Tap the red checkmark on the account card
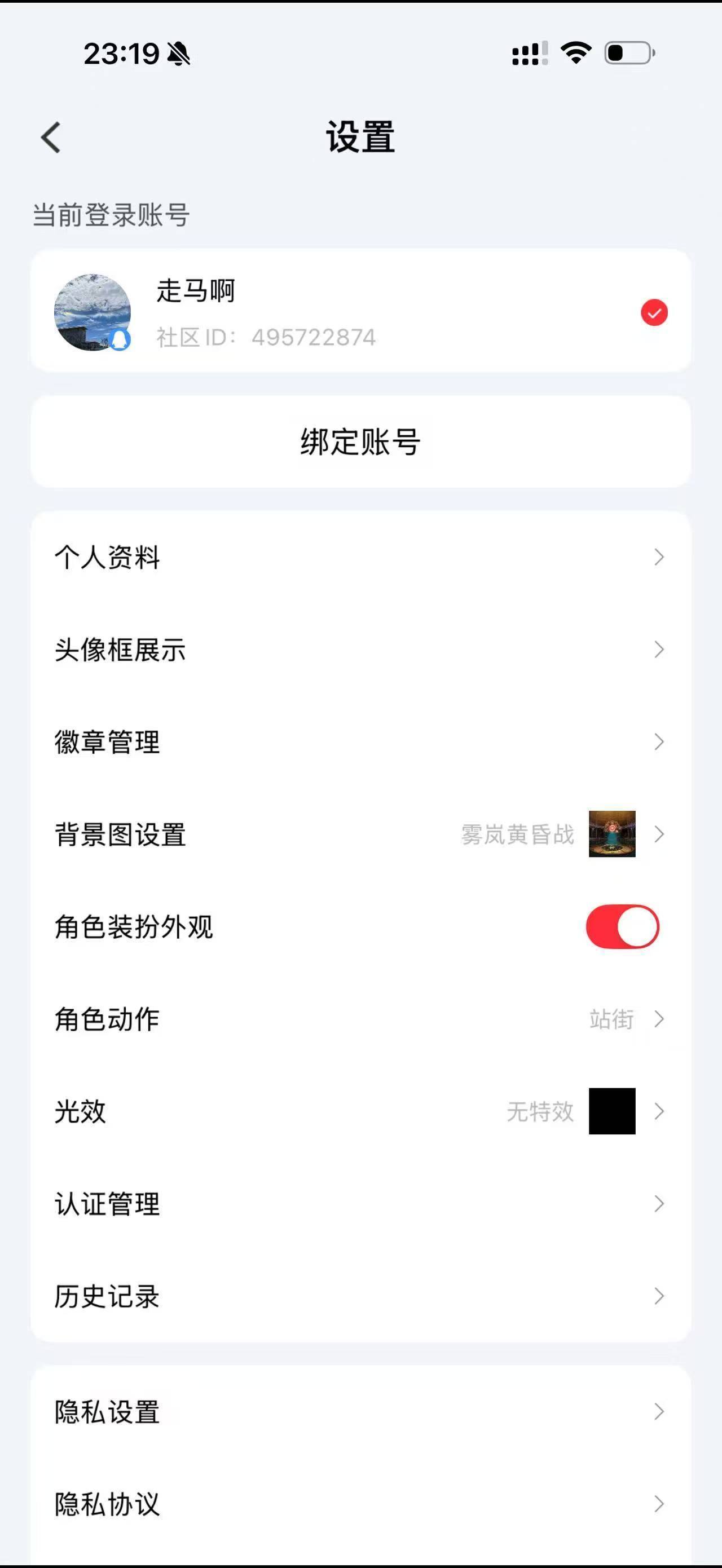 (x=654, y=312)
